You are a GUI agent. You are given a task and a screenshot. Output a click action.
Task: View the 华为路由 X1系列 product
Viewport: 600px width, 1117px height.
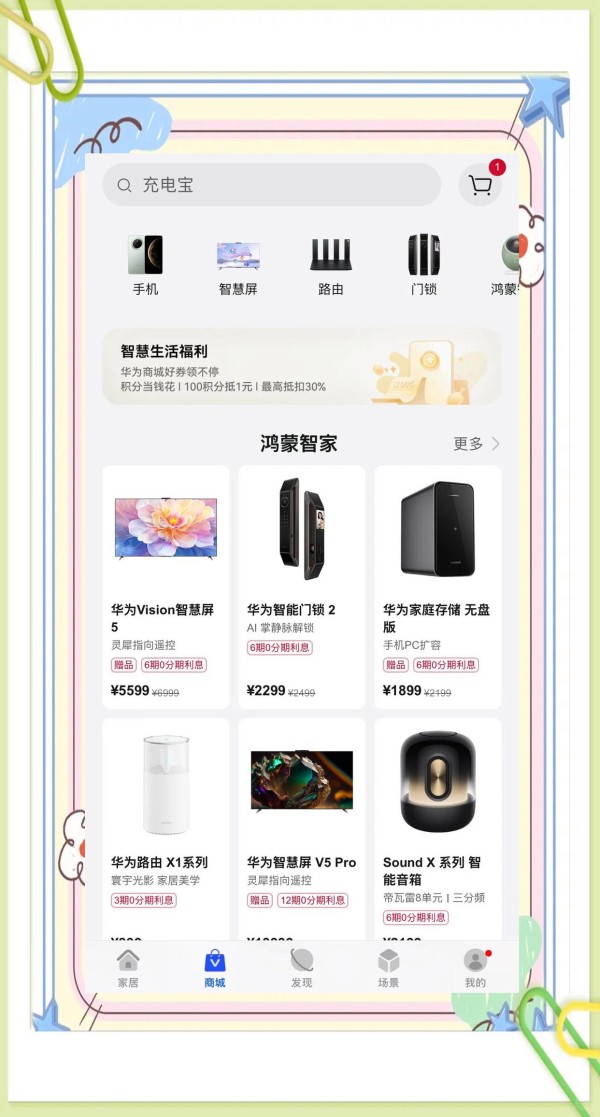pos(166,829)
